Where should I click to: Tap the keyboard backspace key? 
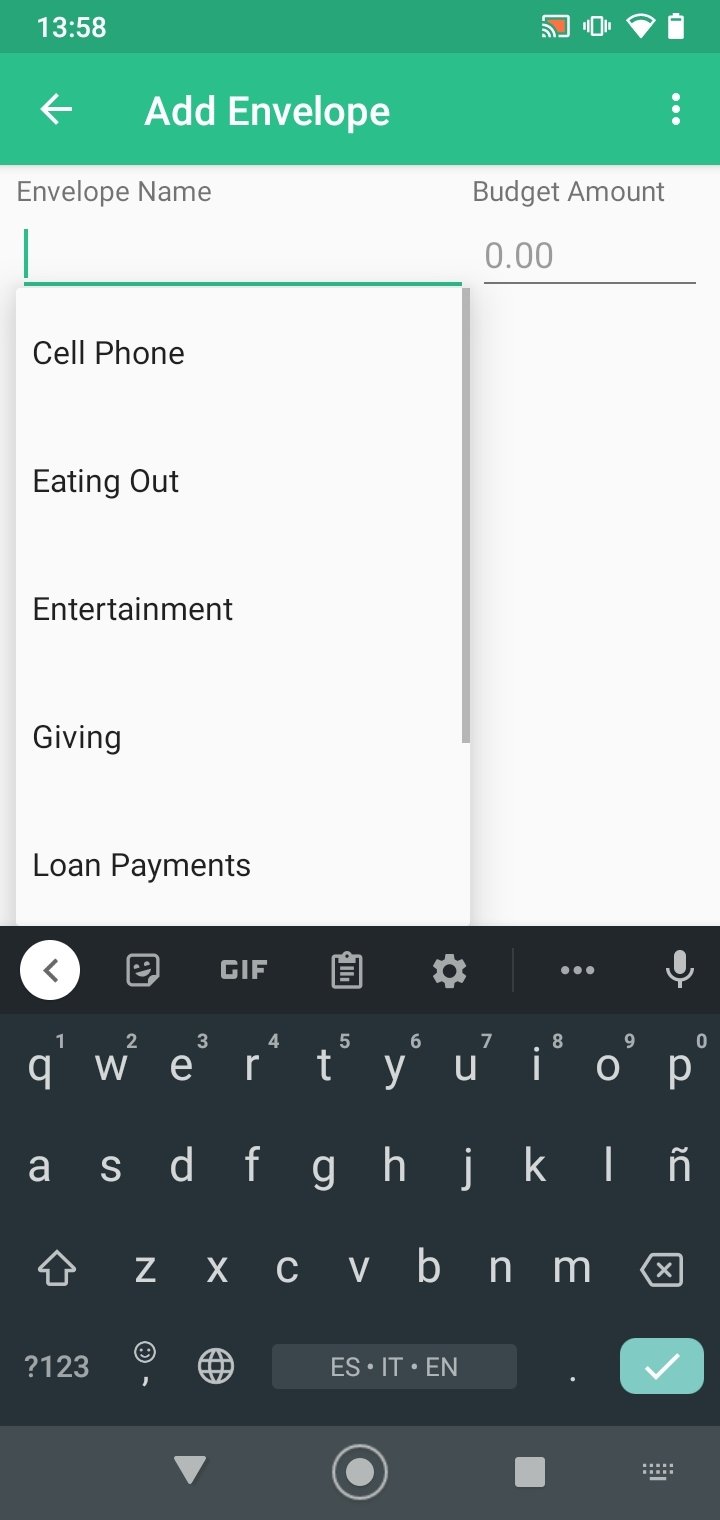(x=661, y=1270)
